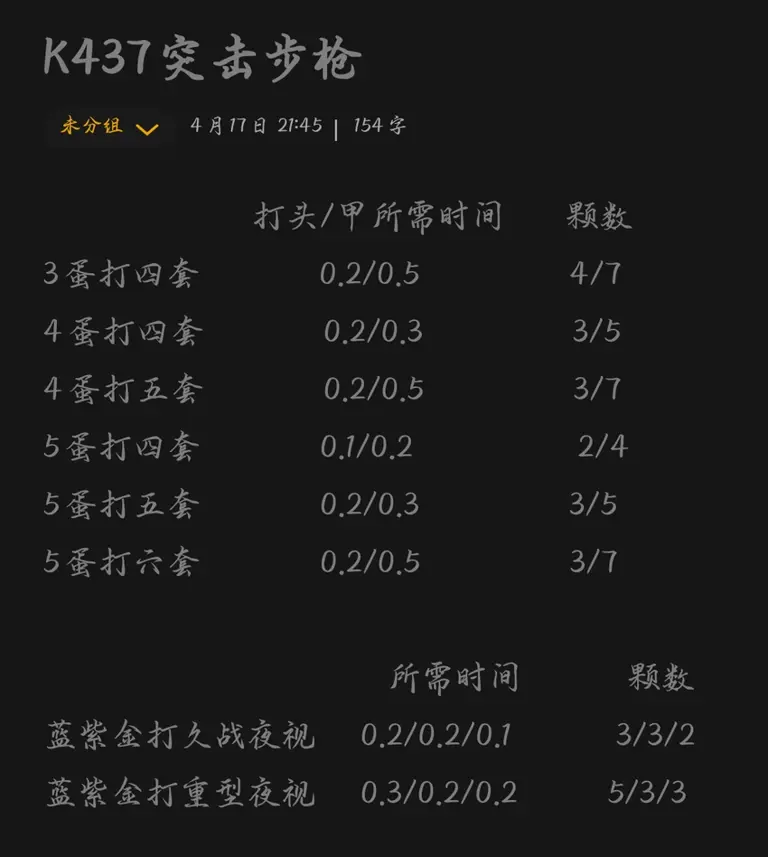Select the date 4月17日 21:45

click(258, 128)
